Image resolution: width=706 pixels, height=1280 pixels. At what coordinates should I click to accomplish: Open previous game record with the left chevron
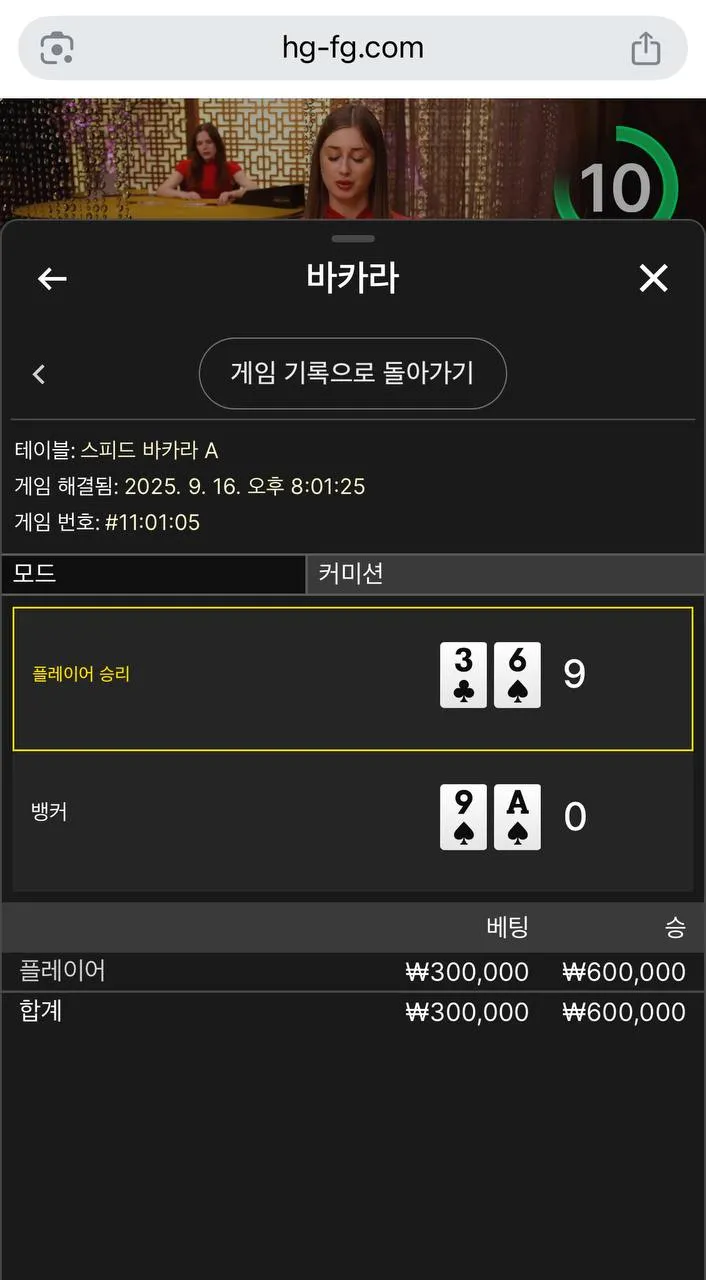[x=39, y=374]
